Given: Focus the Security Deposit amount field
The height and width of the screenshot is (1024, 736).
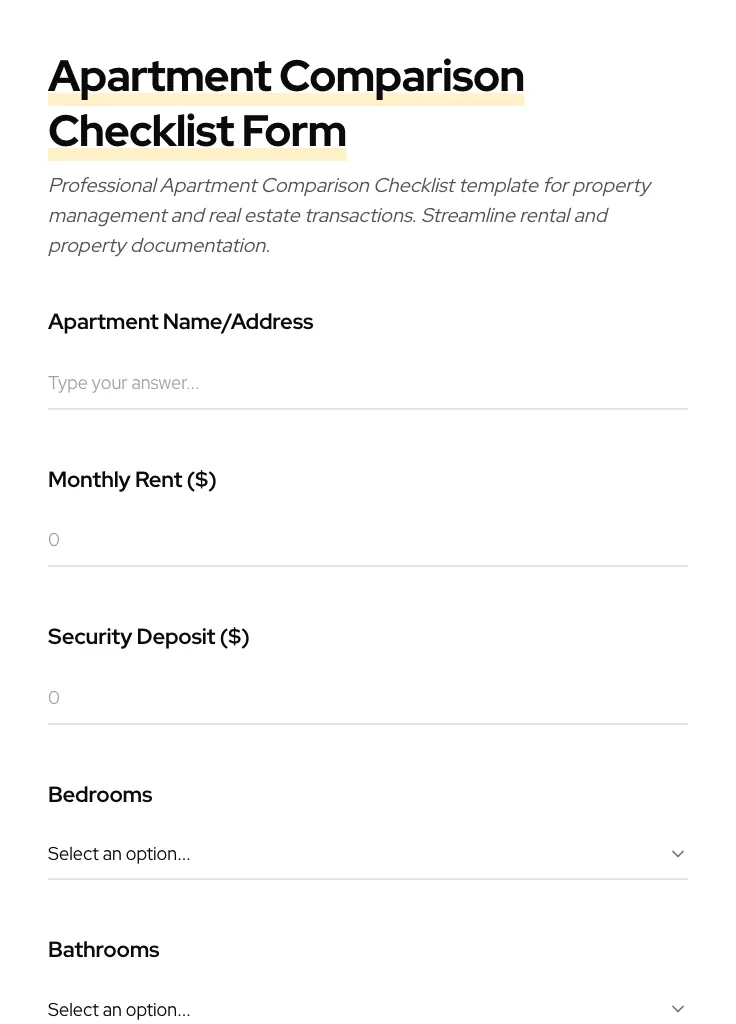Looking at the screenshot, I should [x=368, y=697].
